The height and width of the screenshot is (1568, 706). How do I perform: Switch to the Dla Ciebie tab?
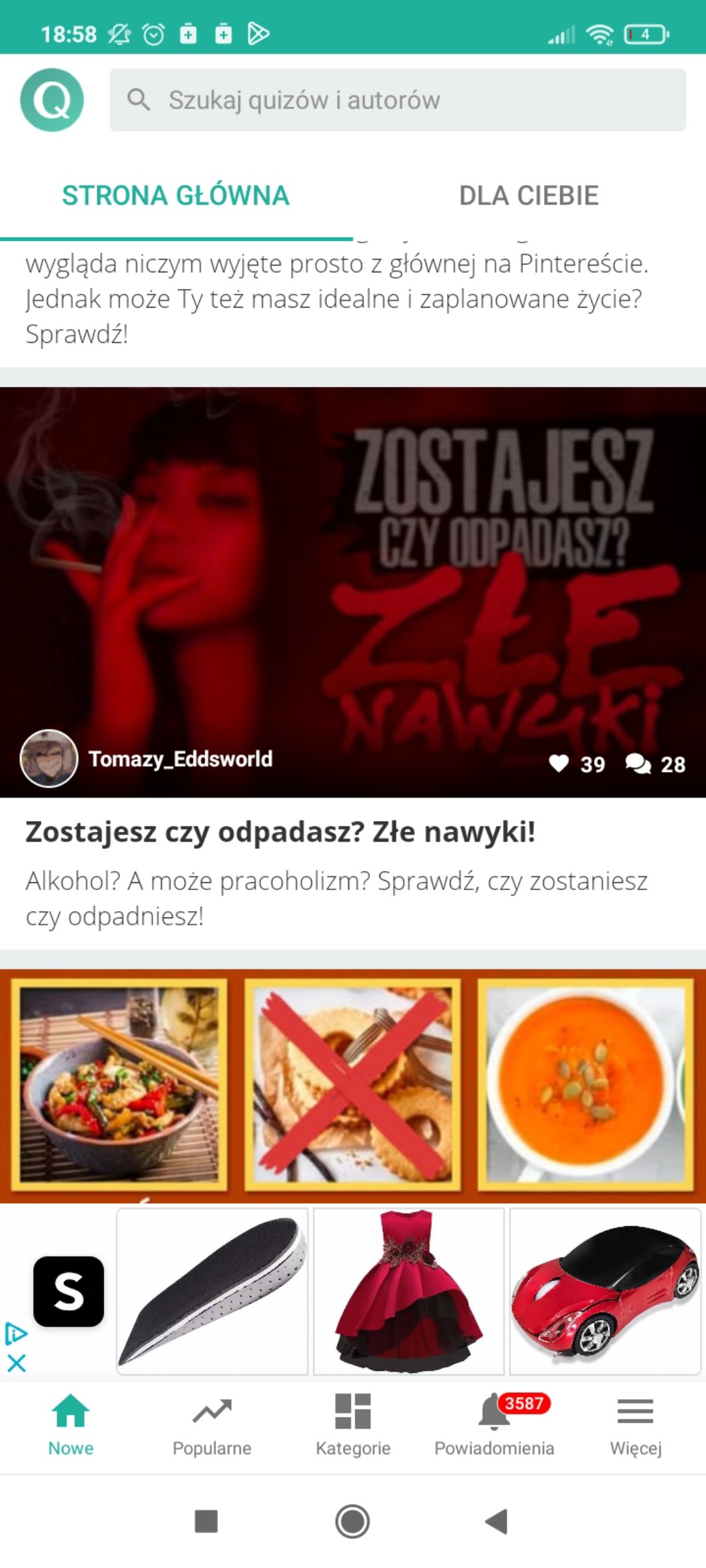coord(529,196)
